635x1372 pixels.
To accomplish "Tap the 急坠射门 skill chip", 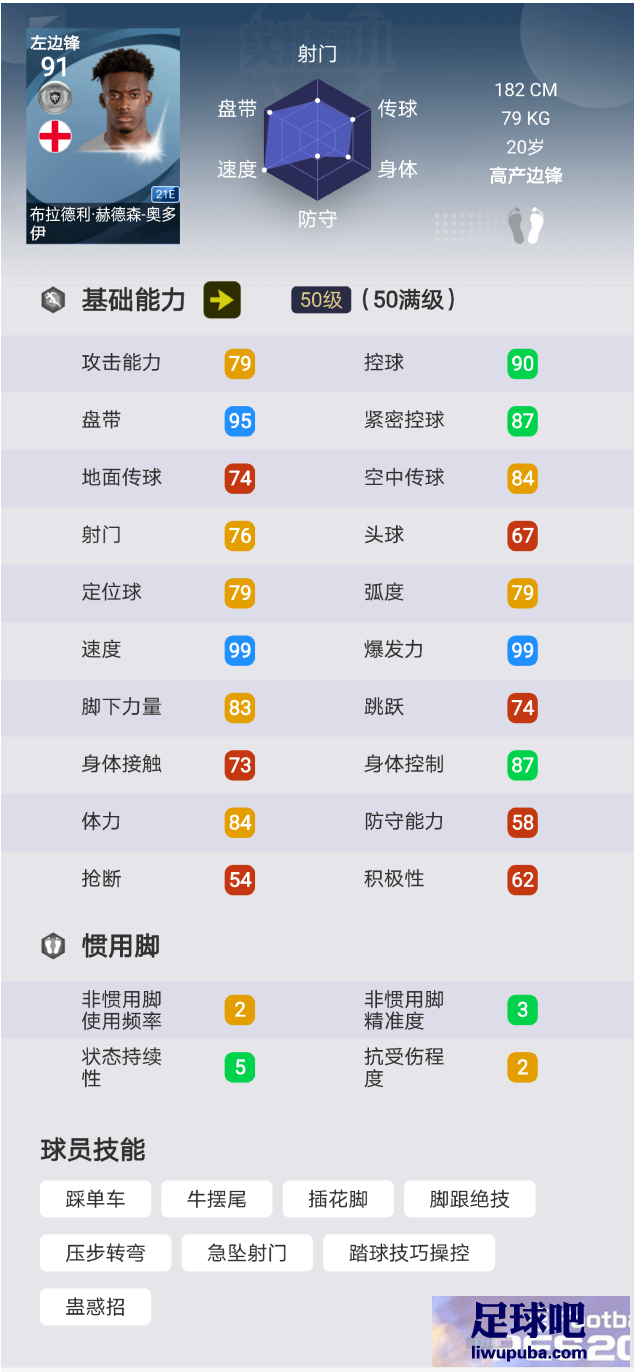I will pos(247,1253).
